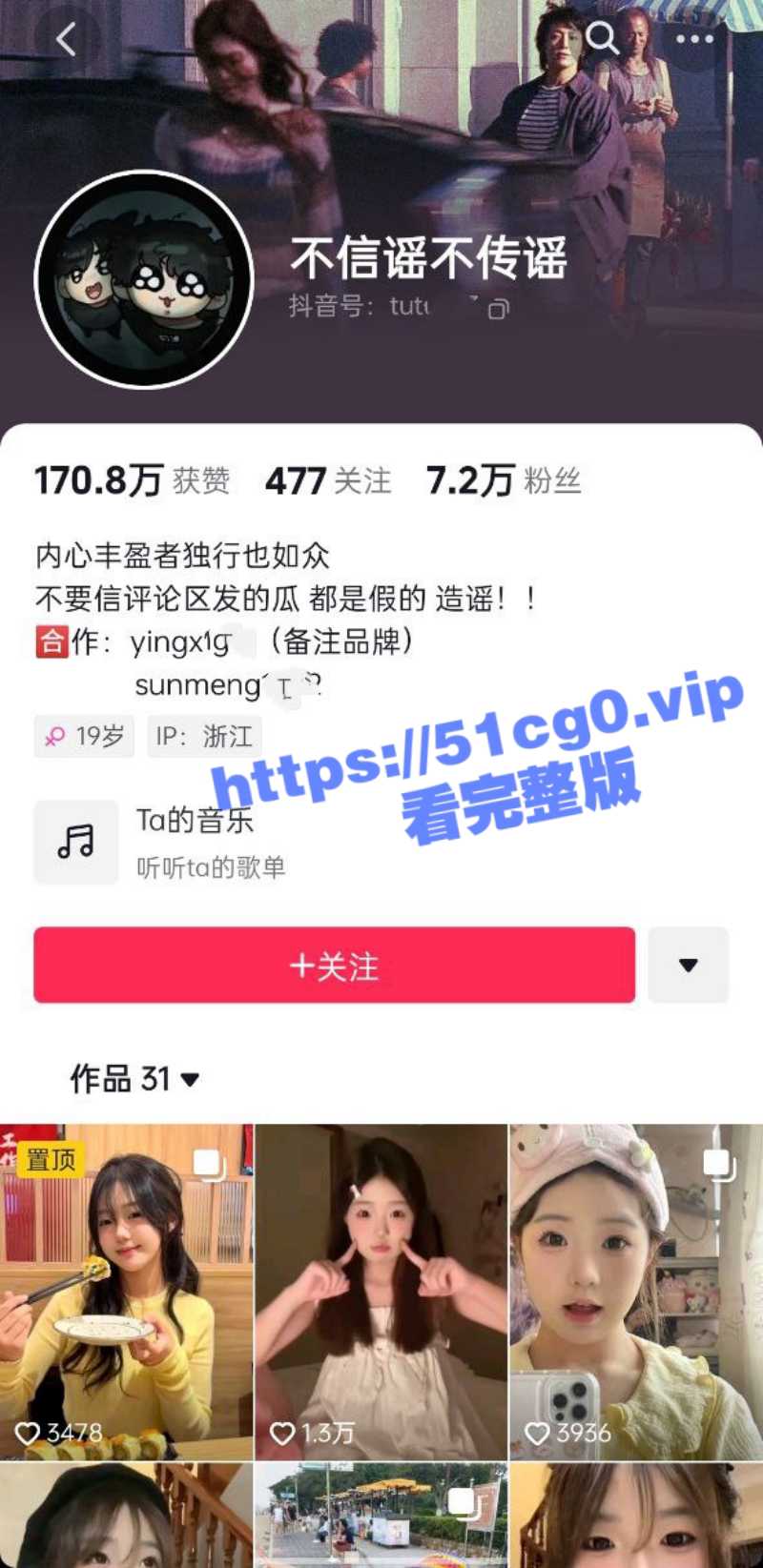View the profile avatar picture
The height and width of the screenshot is (1568, 763).
click(x=144, y=279)
